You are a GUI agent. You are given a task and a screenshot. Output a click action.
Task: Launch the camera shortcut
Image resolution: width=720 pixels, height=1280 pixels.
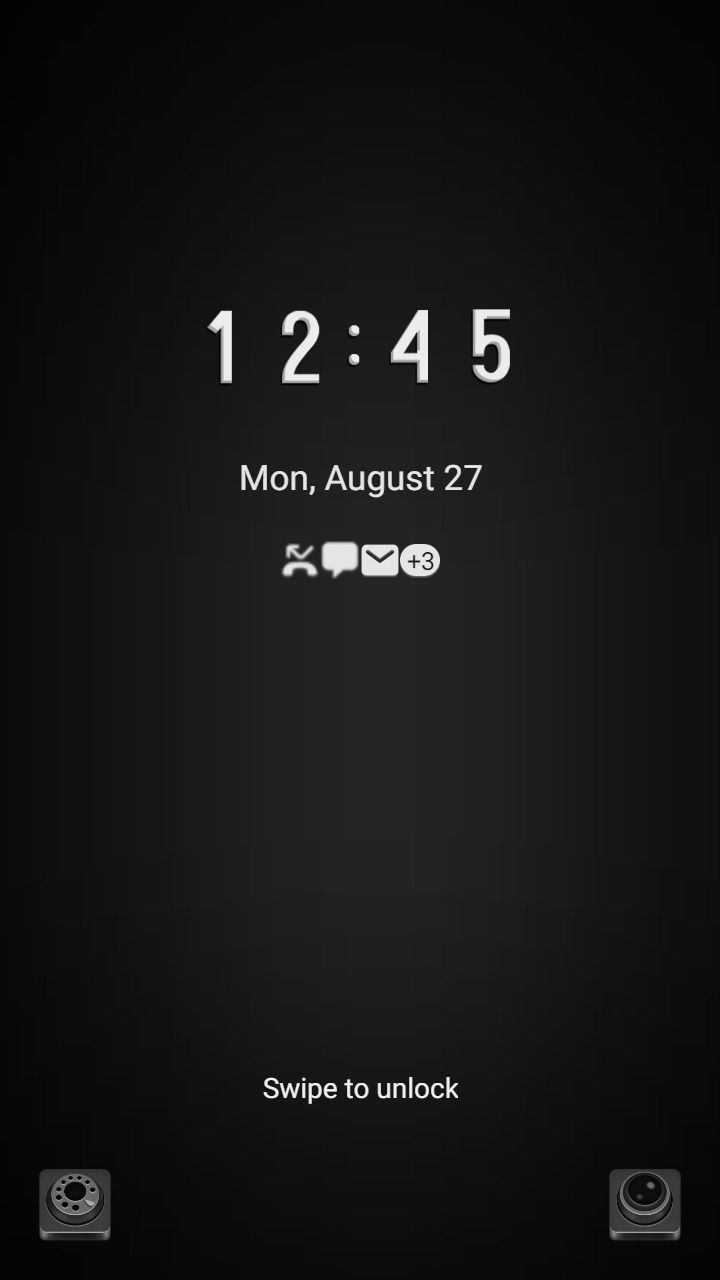click(645, 1204)
